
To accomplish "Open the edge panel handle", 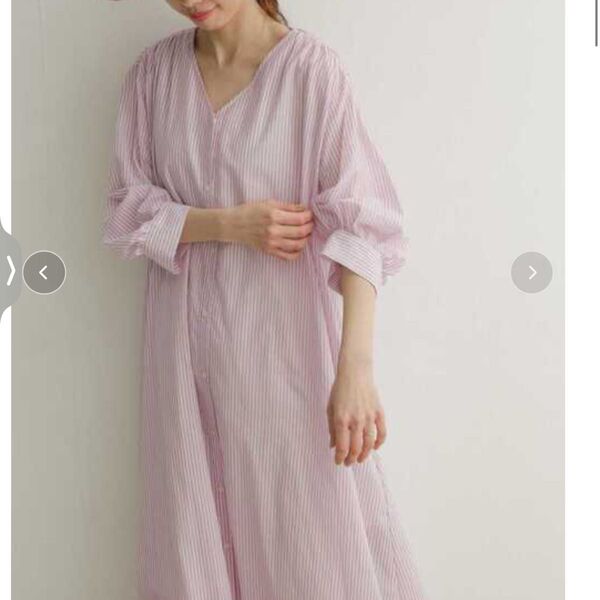I will pos(9,271).
